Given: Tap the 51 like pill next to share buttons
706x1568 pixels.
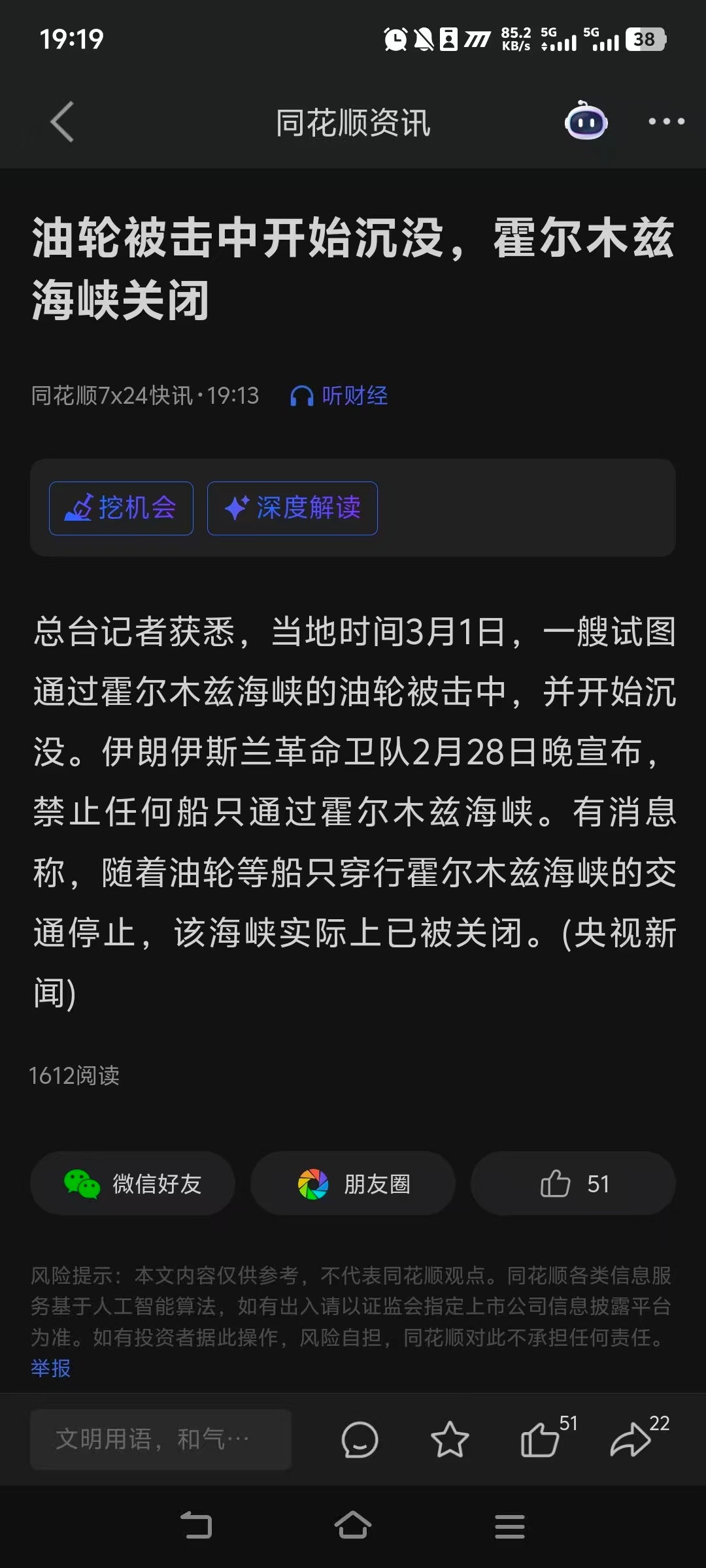Looking at the screenshot, I should [573, 1184].
